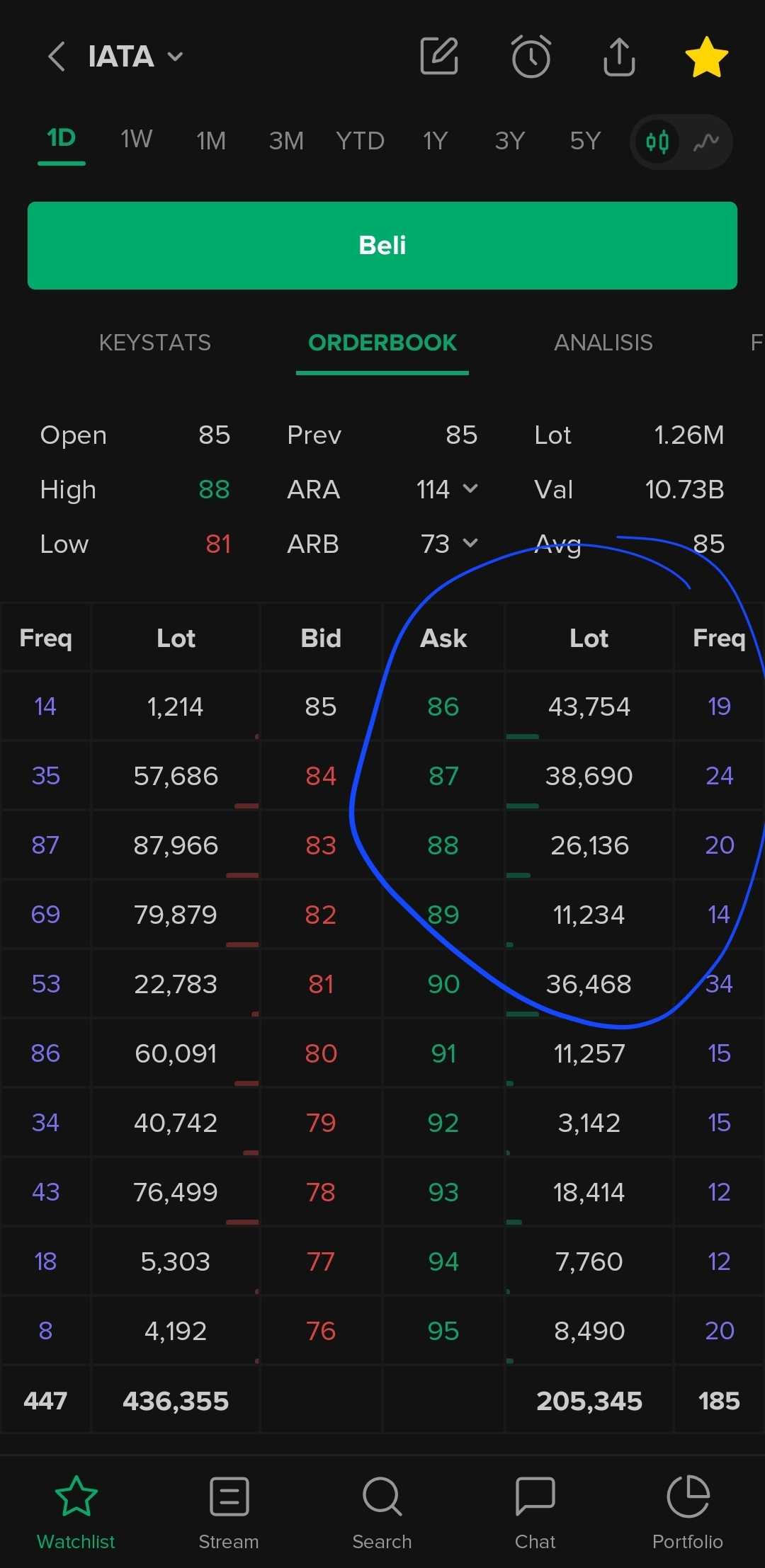This screenshot has width=765, height=1568.
Task: Switch to the 1M chart range
Action: click(211, 141)
